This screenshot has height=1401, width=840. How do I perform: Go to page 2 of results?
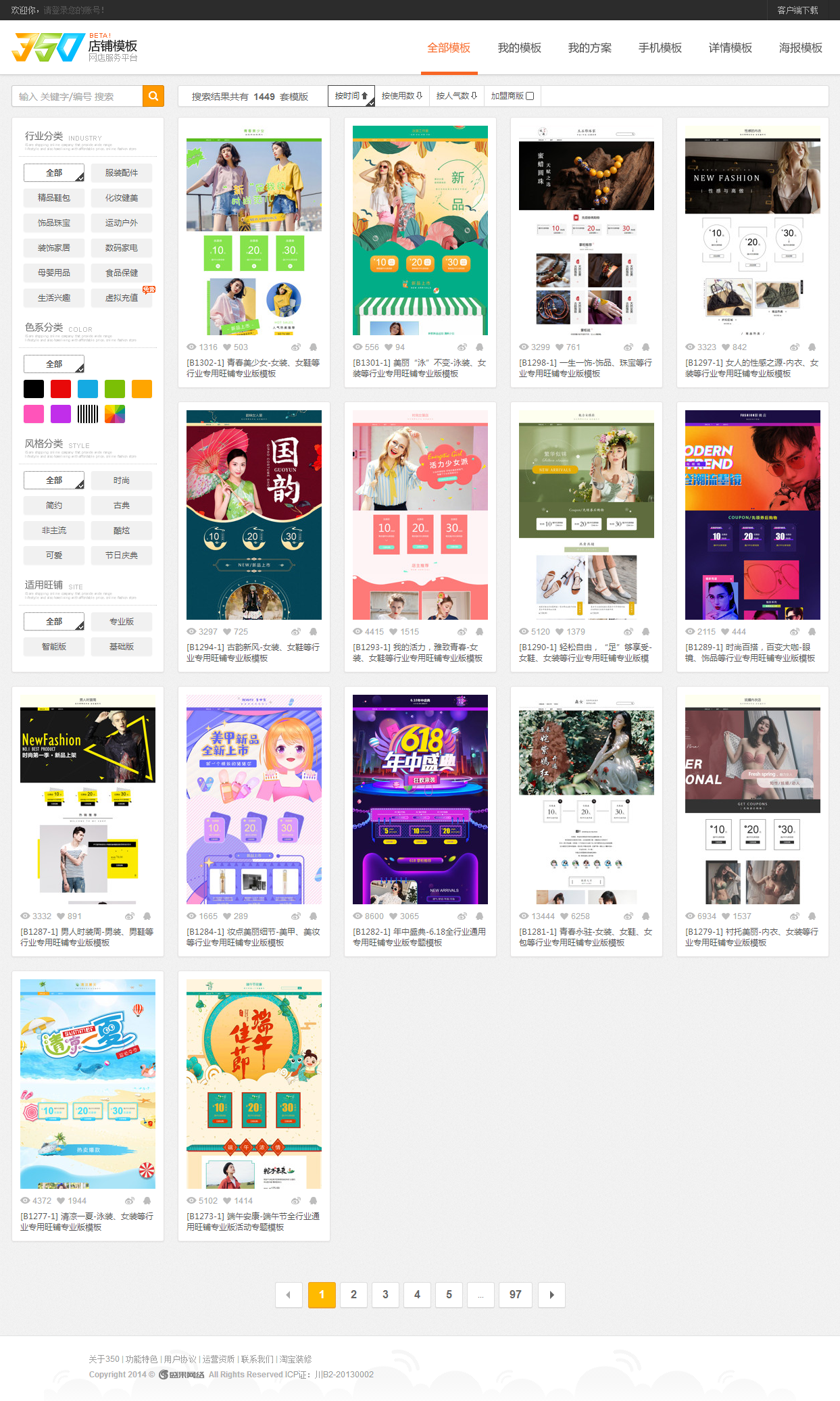(x=353, y=1295)
